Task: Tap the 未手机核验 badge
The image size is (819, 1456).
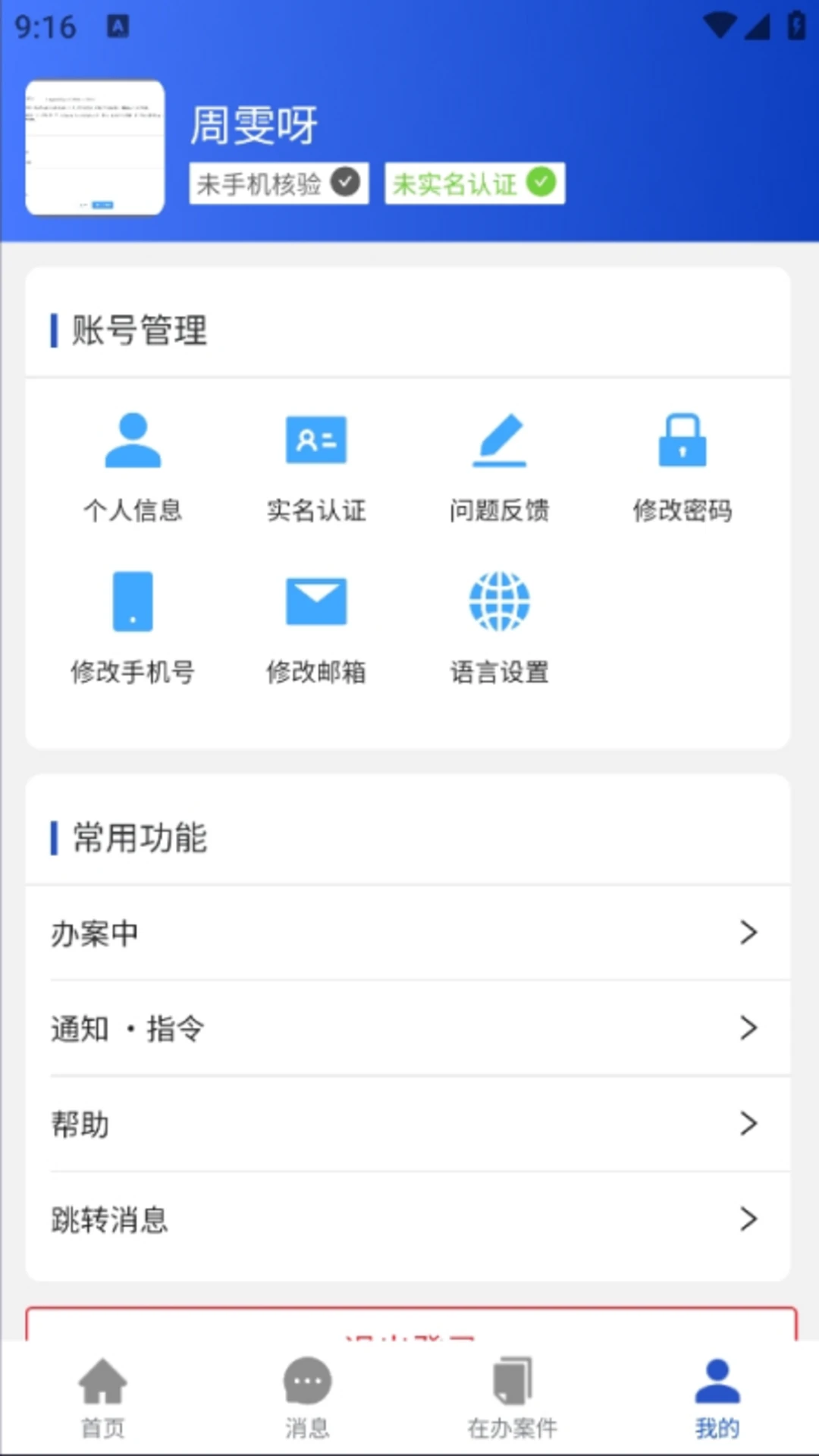Action: point(278,184)
